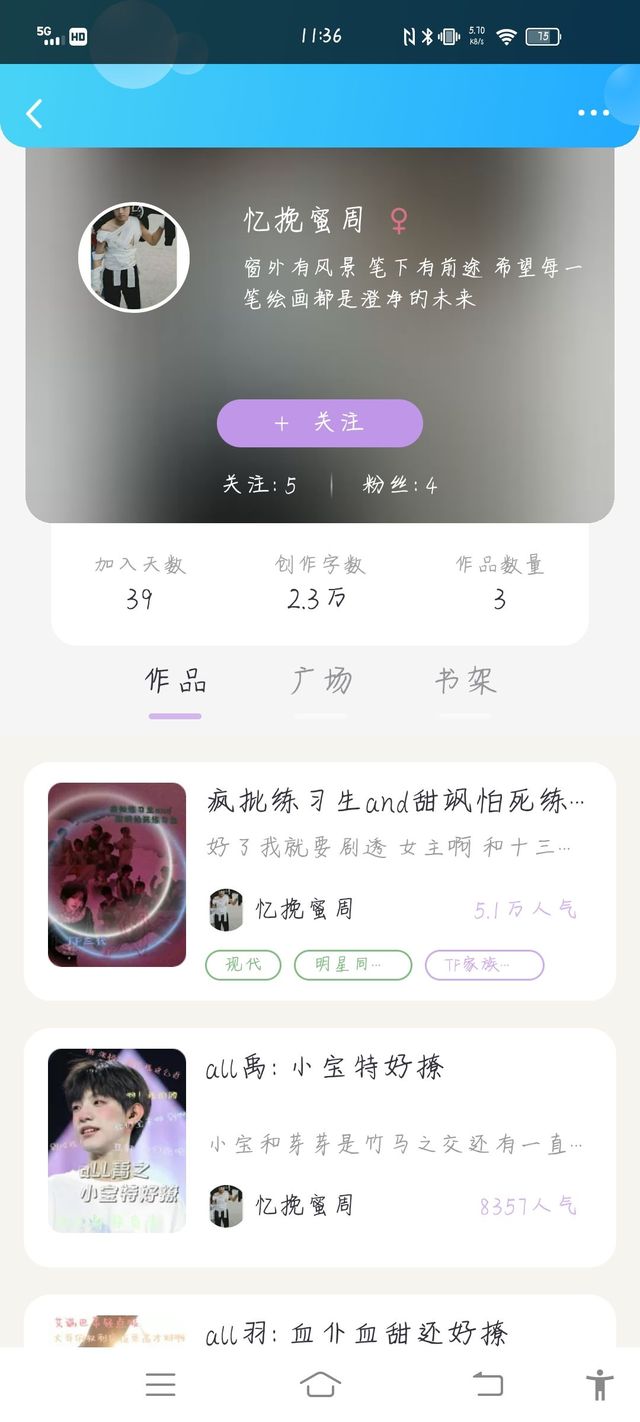View the profile avatar of 忆挽蜜周
This screenshot has width=640, height=1422.
[134, 257]
